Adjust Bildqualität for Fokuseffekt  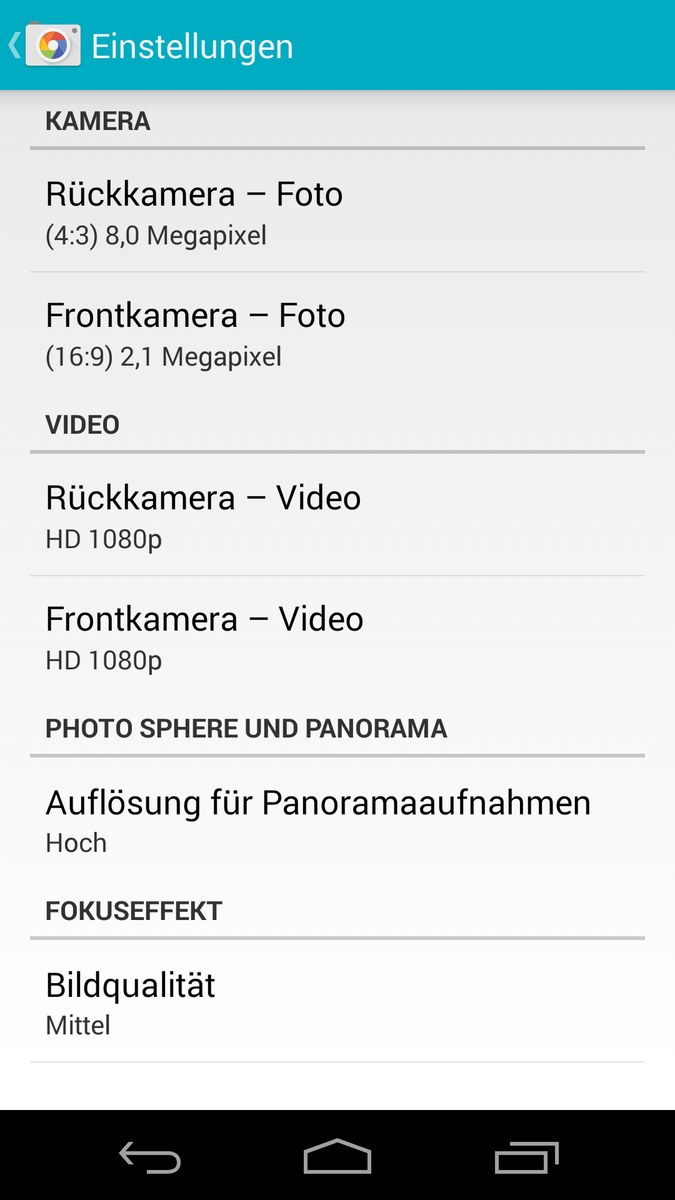[x=337, y=1003]
